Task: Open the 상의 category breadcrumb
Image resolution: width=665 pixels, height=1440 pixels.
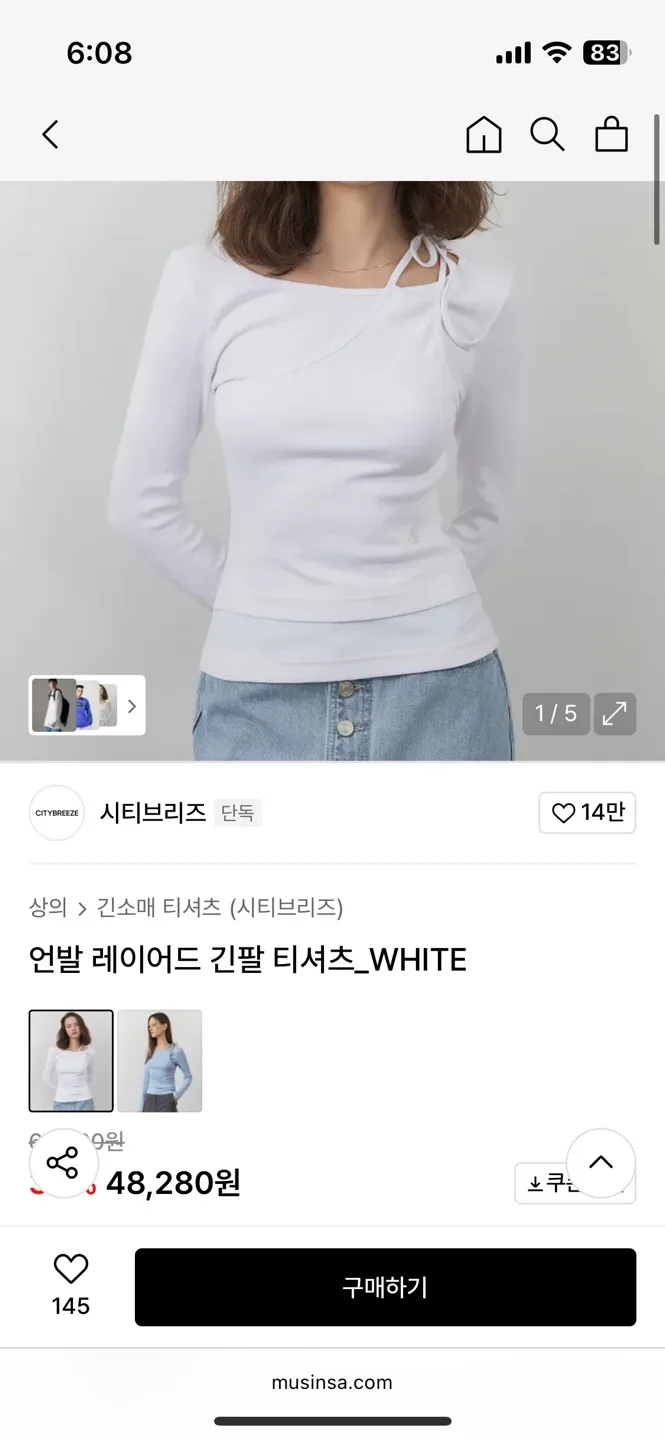Action: pyautogui.click(x=48, y=907)
